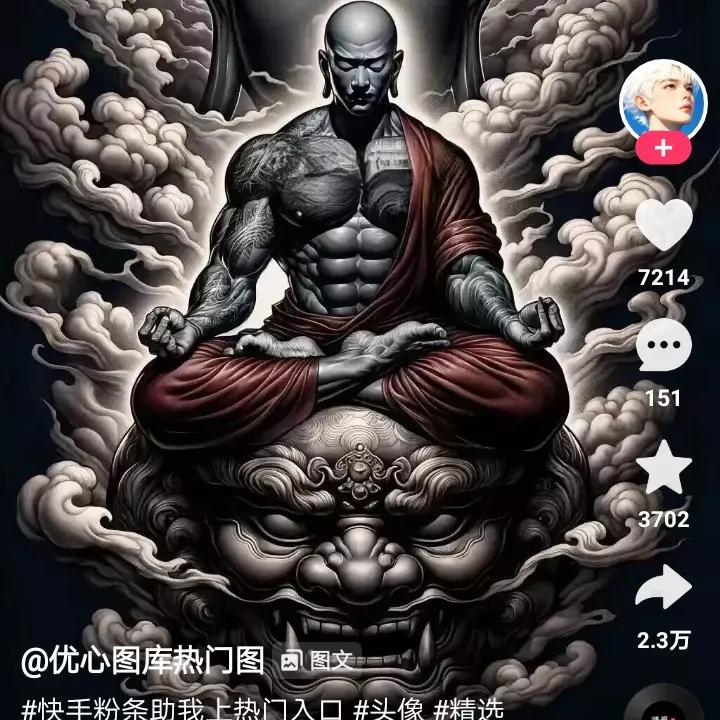720x720 pixels.
Task: Add this post to favorites
Action: coord(664,470)
